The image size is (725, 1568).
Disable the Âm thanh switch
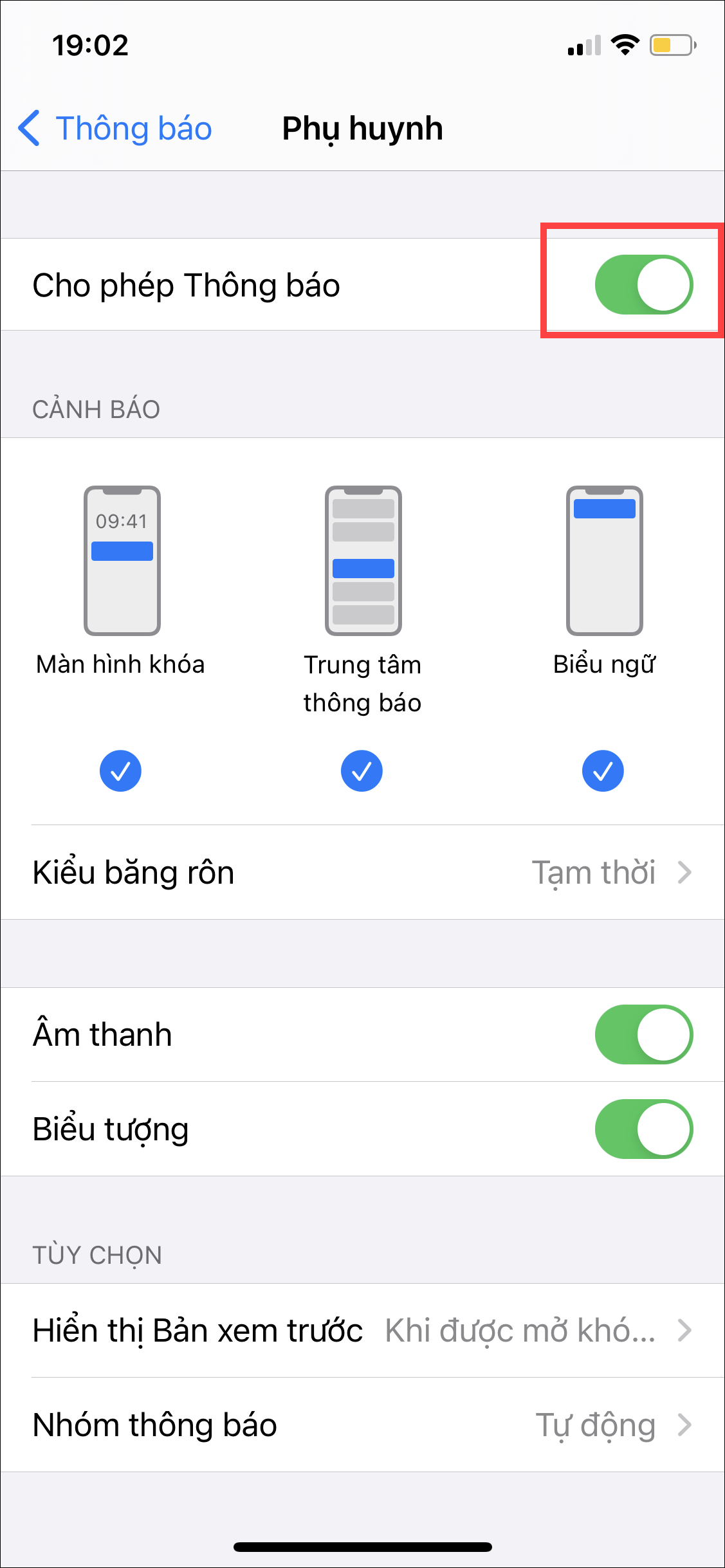point(643,1035)
